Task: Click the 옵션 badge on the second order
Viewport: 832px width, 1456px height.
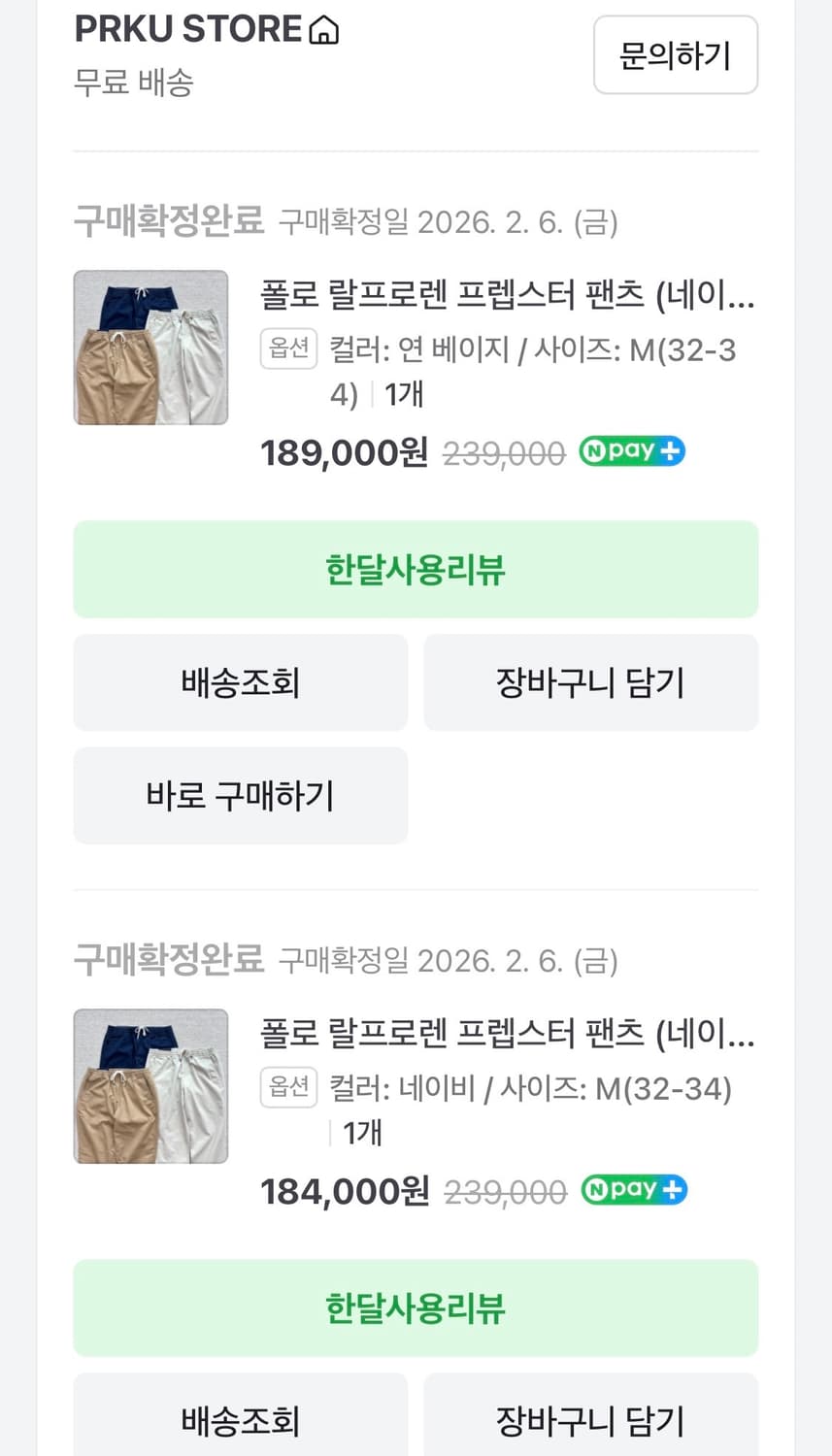Action: (288, 1087)
